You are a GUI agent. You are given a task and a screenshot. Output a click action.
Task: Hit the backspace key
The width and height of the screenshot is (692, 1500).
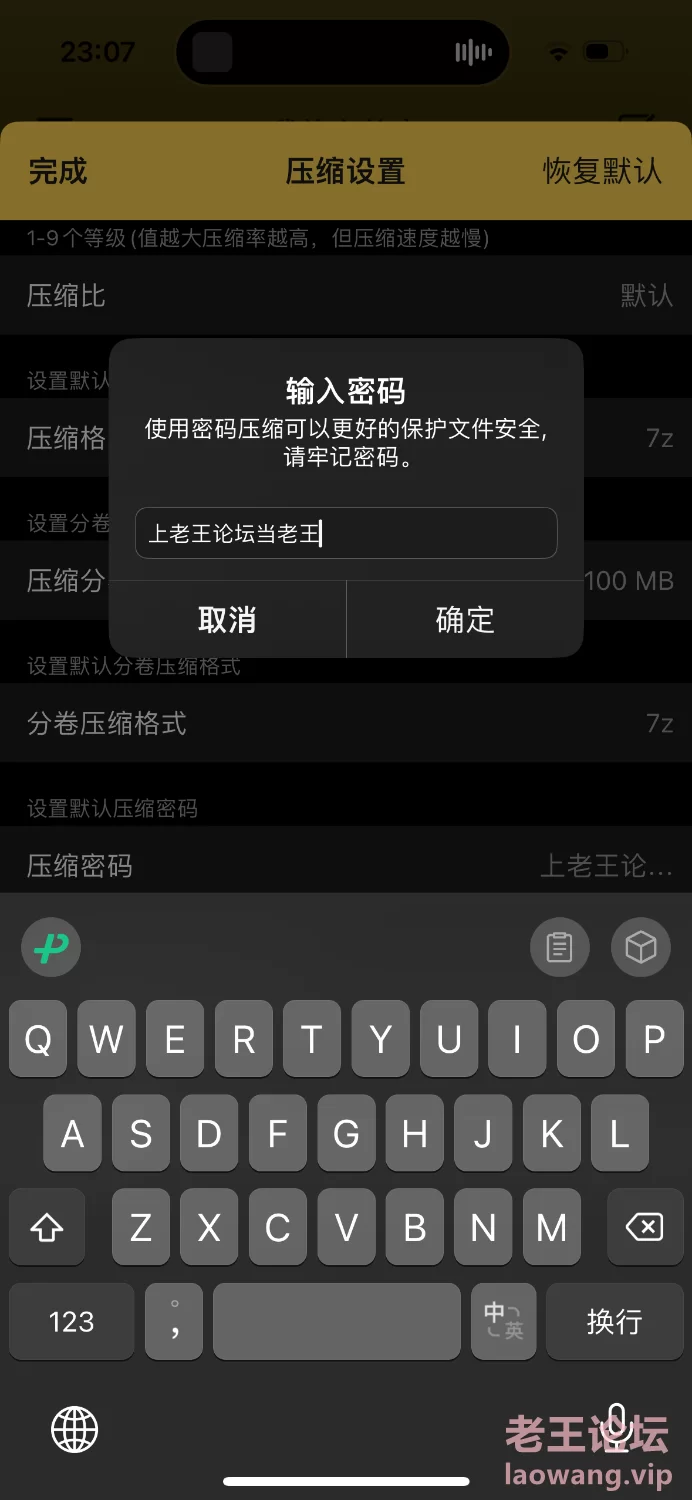tap(644, 1227)
